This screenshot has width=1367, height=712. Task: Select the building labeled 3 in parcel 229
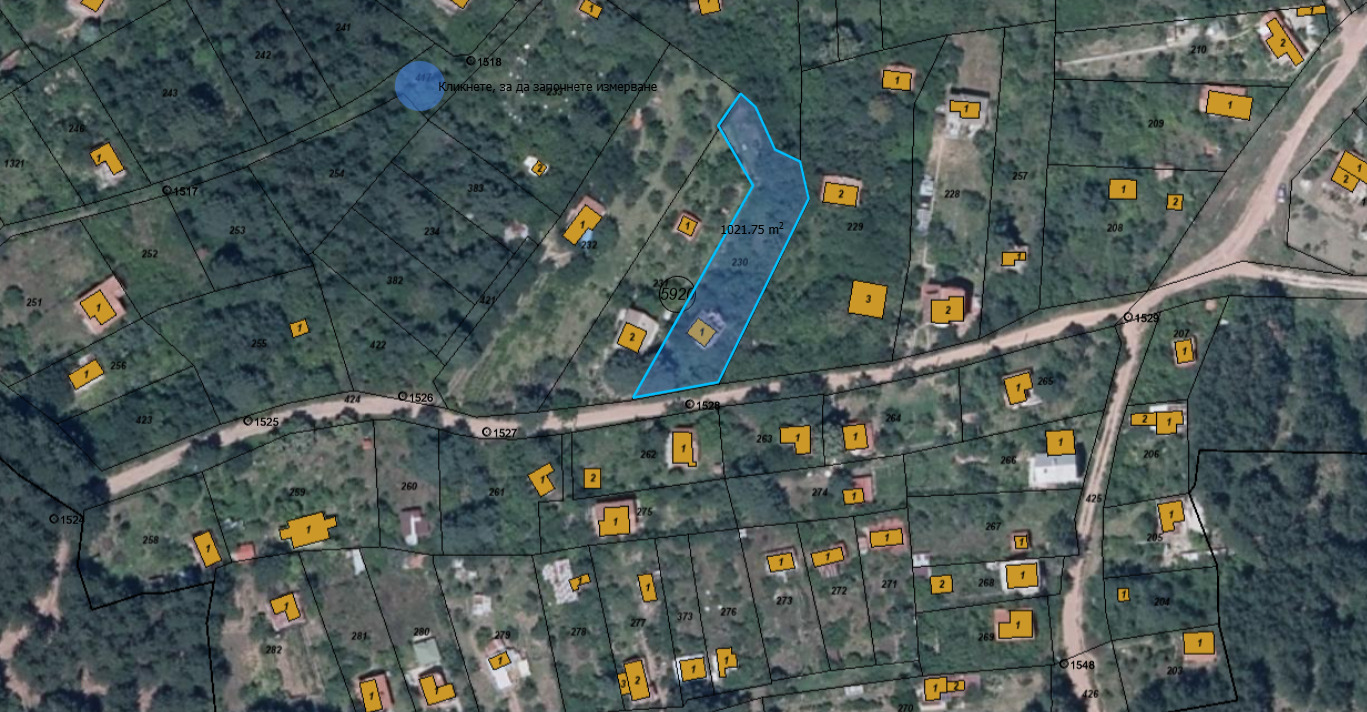[x=867, y=298]
